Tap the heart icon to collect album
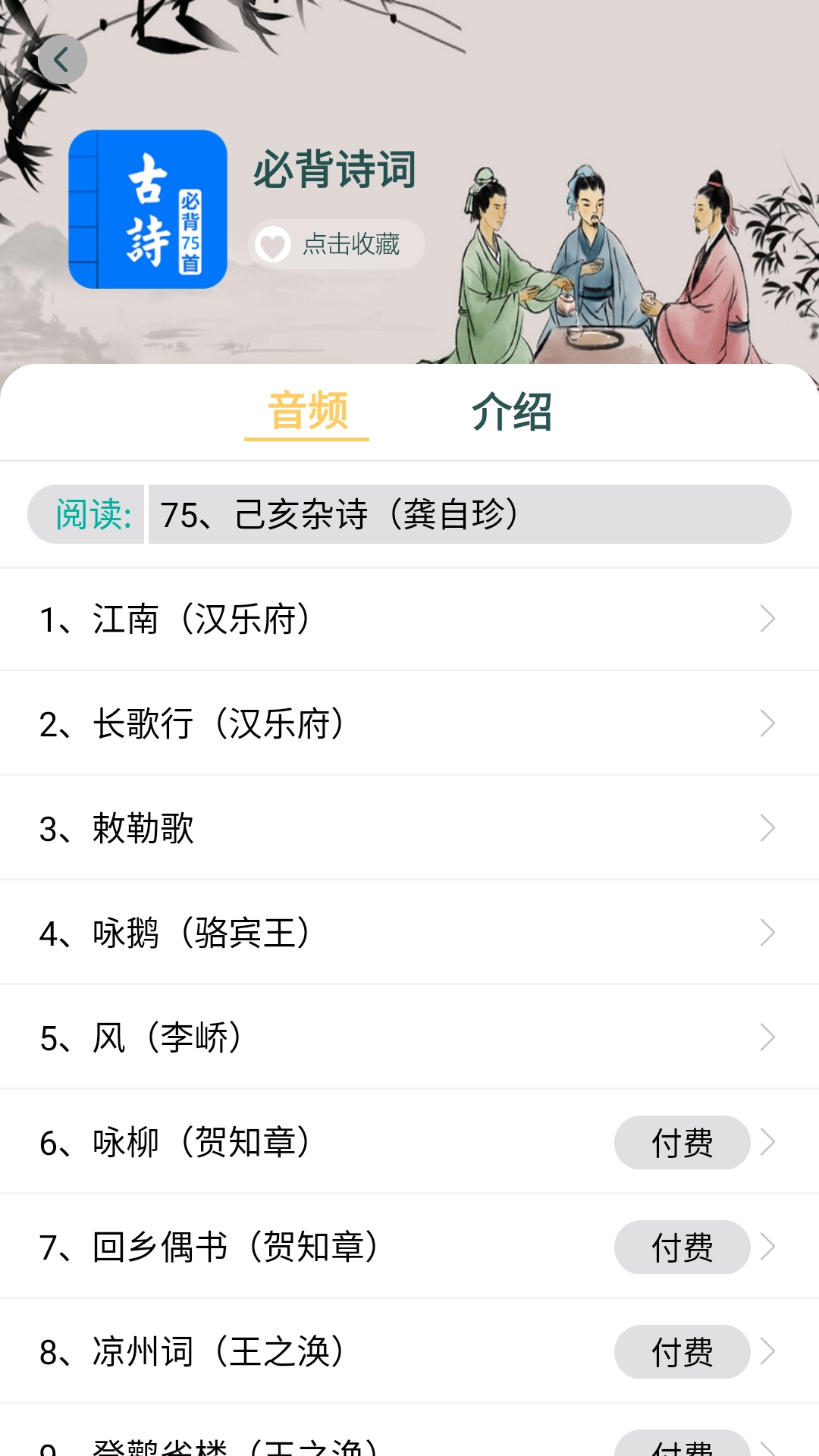Viewport: 819px width, 1456px height. pyautogui.click(x=273, y=244)
